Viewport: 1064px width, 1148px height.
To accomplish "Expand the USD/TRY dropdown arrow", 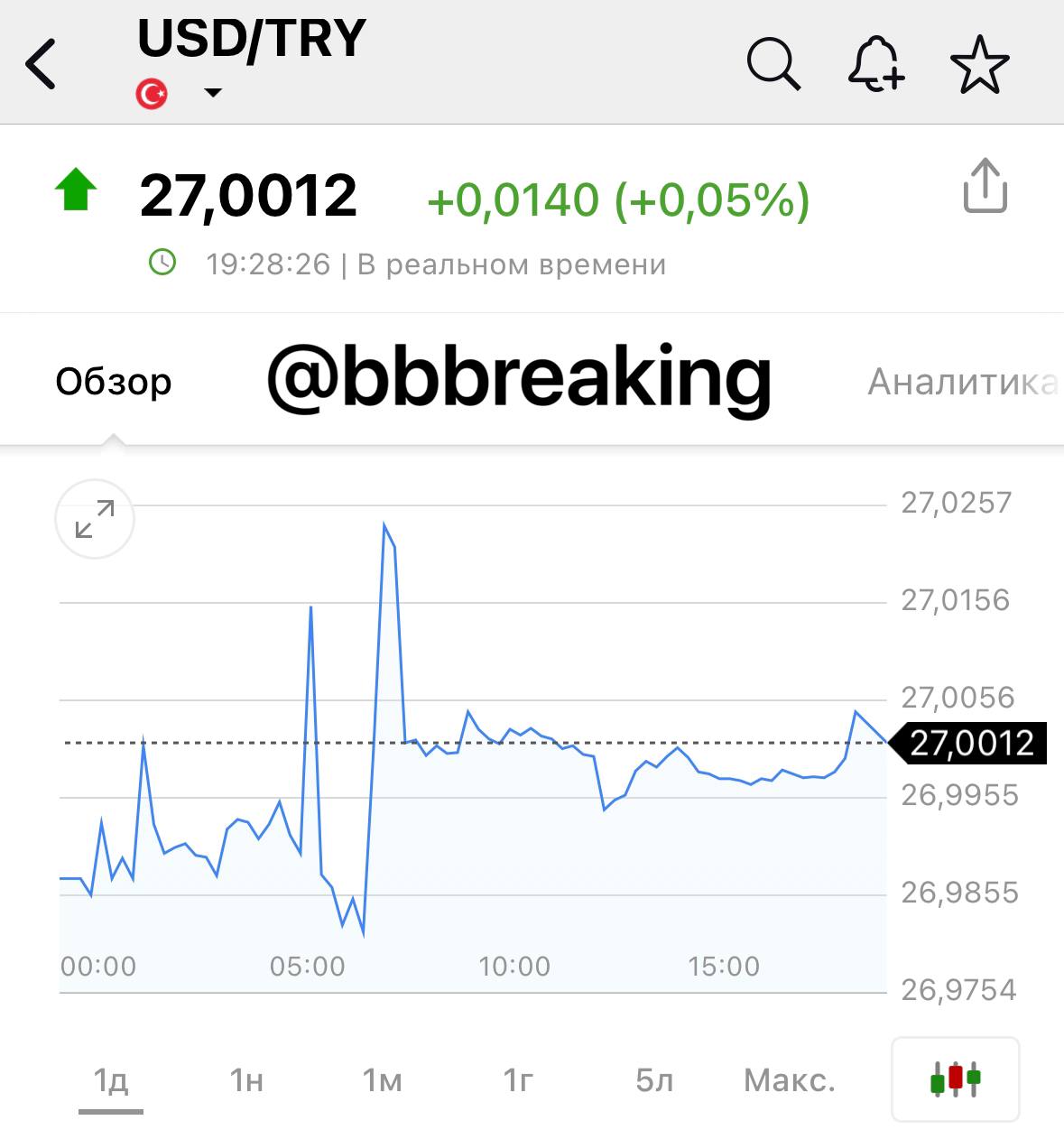I will pos(213,92).
